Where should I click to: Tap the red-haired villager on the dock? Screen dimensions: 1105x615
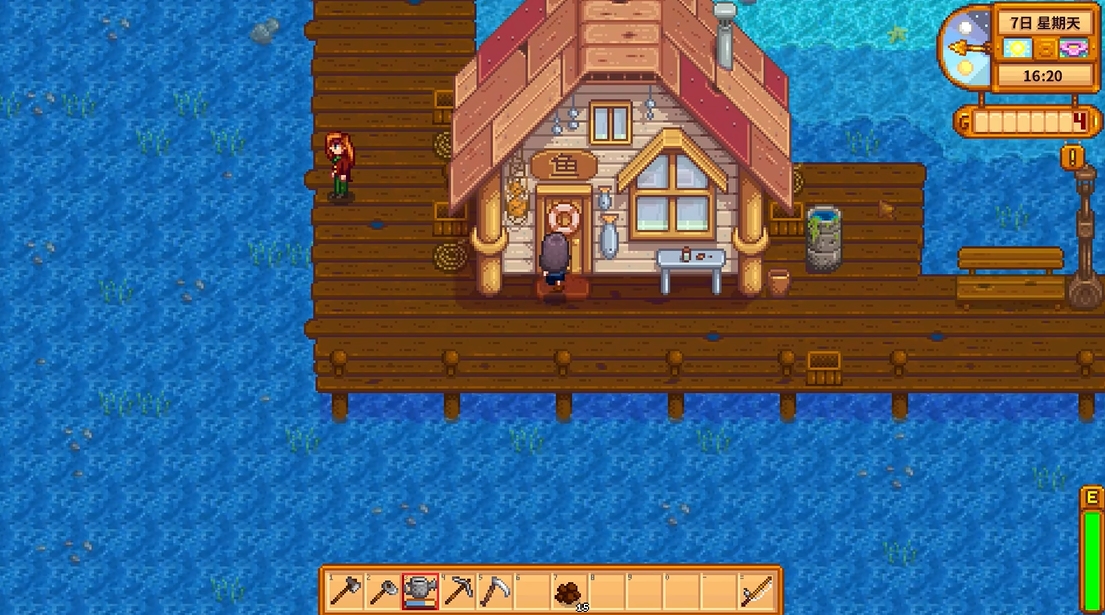(x=340, y=166)
